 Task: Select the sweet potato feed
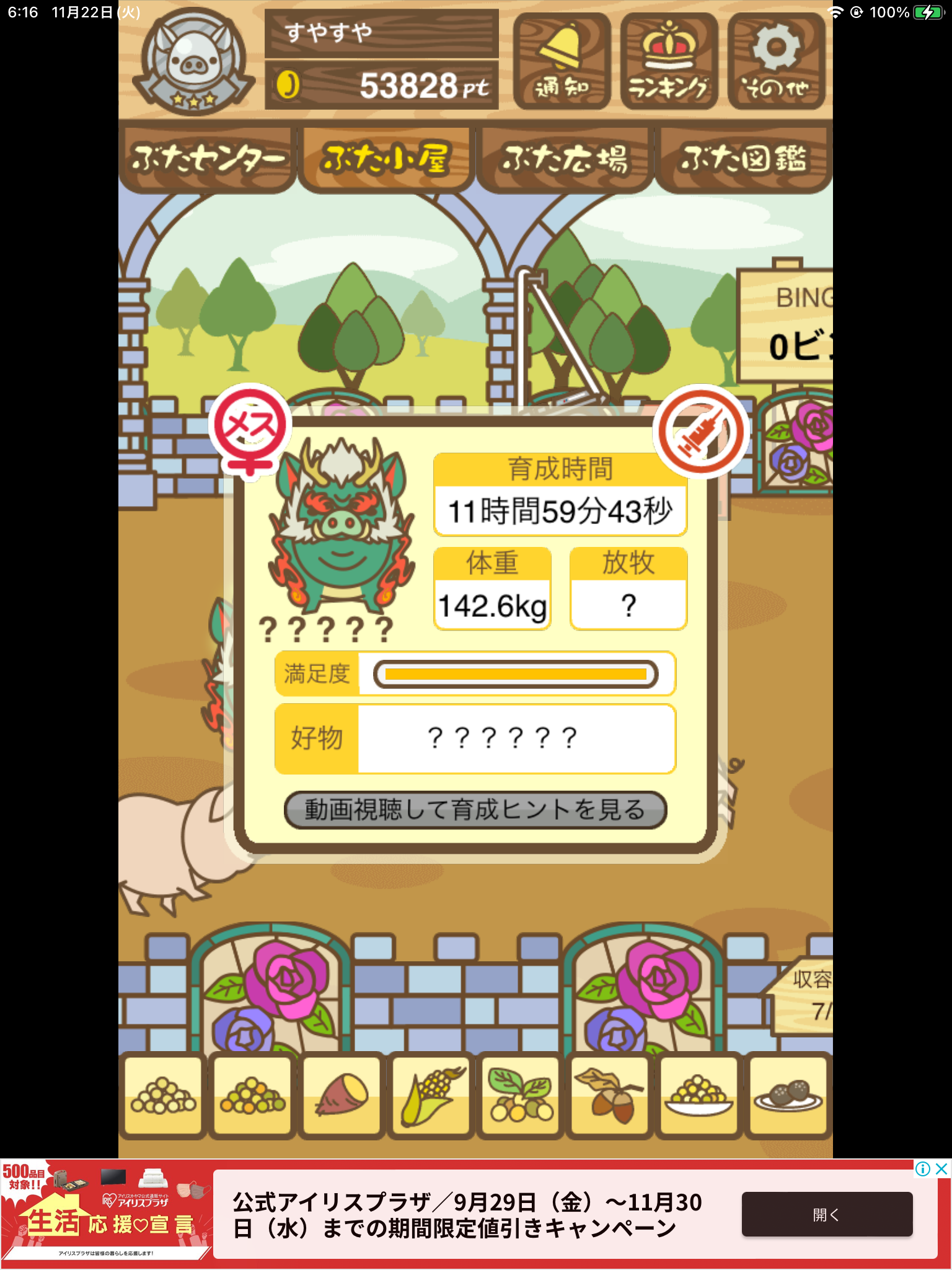pyautogui.click(x=341, y=1096)
